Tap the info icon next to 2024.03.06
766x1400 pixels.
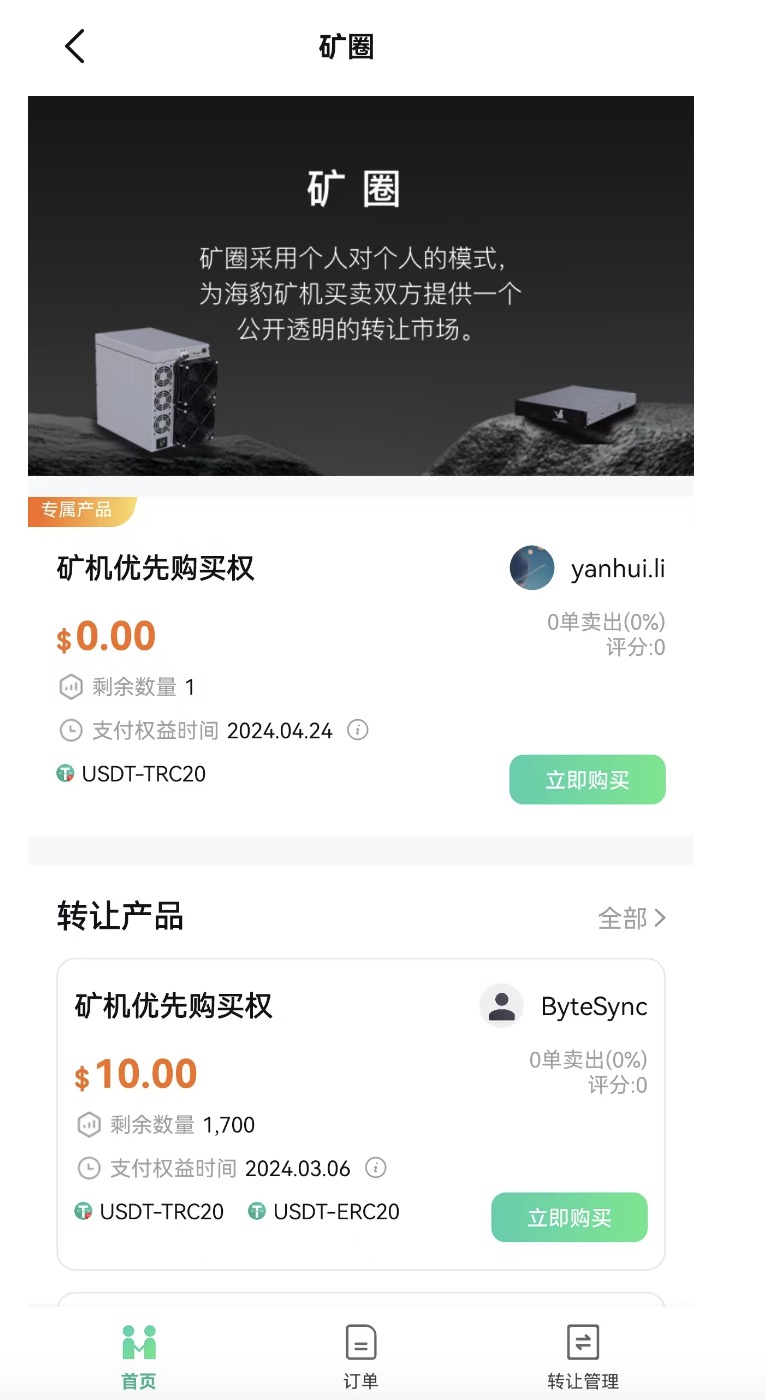click(375, 1167)
